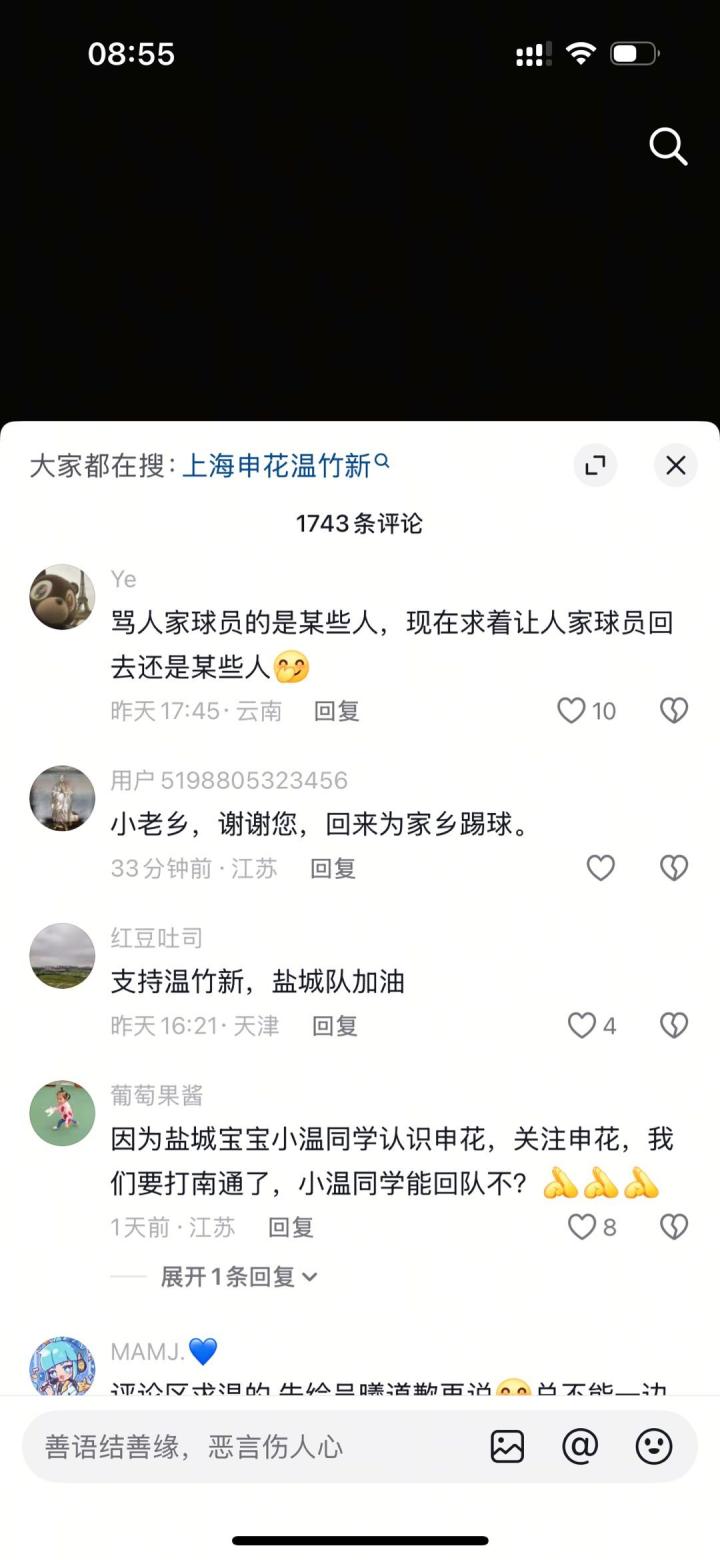
Task: Close the comments panel
Action: tap(676, 465)
